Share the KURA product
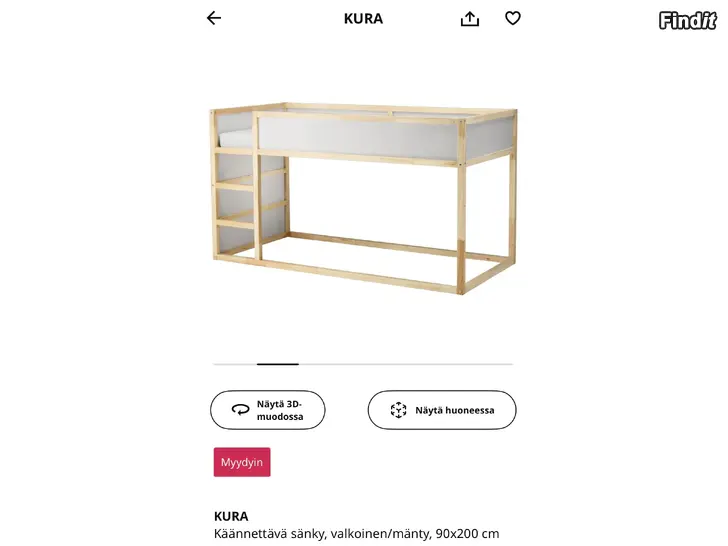The height and width of the screenshot is (546, 728). 470,18
